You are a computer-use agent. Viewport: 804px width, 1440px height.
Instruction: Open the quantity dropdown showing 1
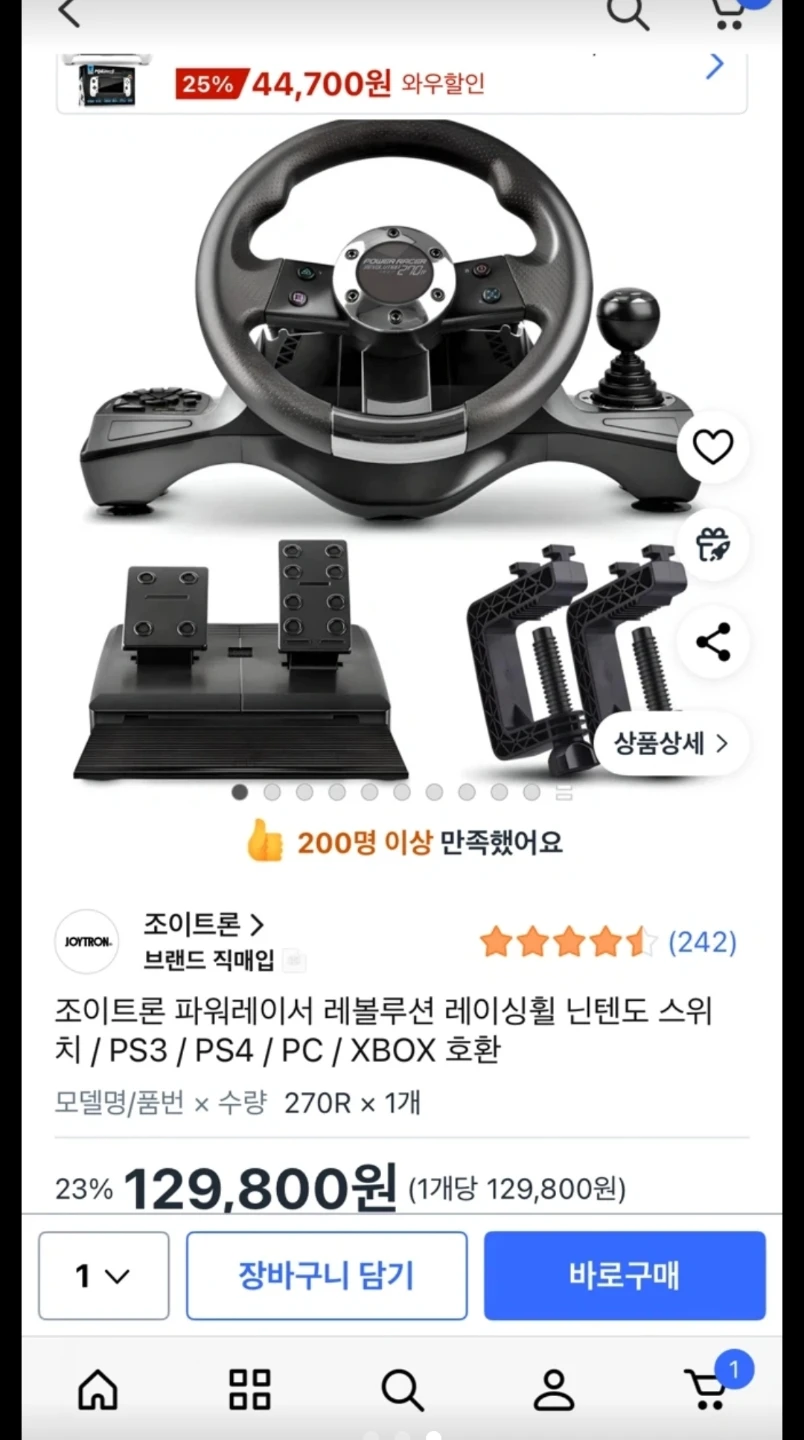(x=103, y=1276)
